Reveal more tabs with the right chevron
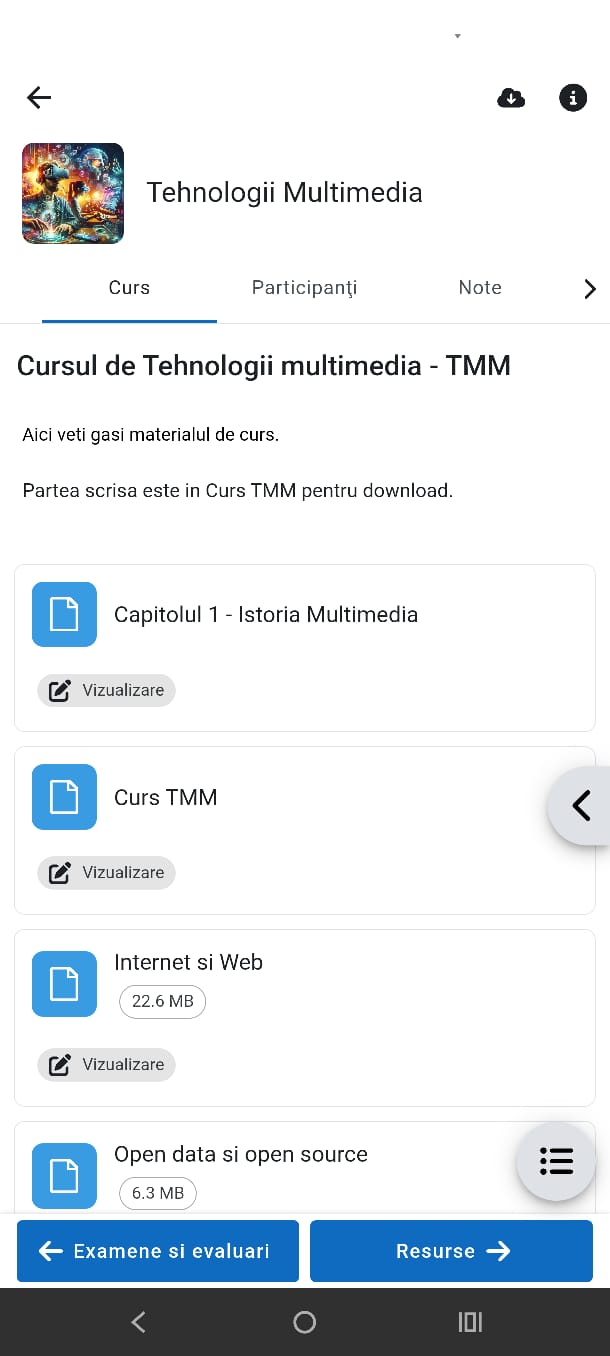 click(x=589, y=289)
